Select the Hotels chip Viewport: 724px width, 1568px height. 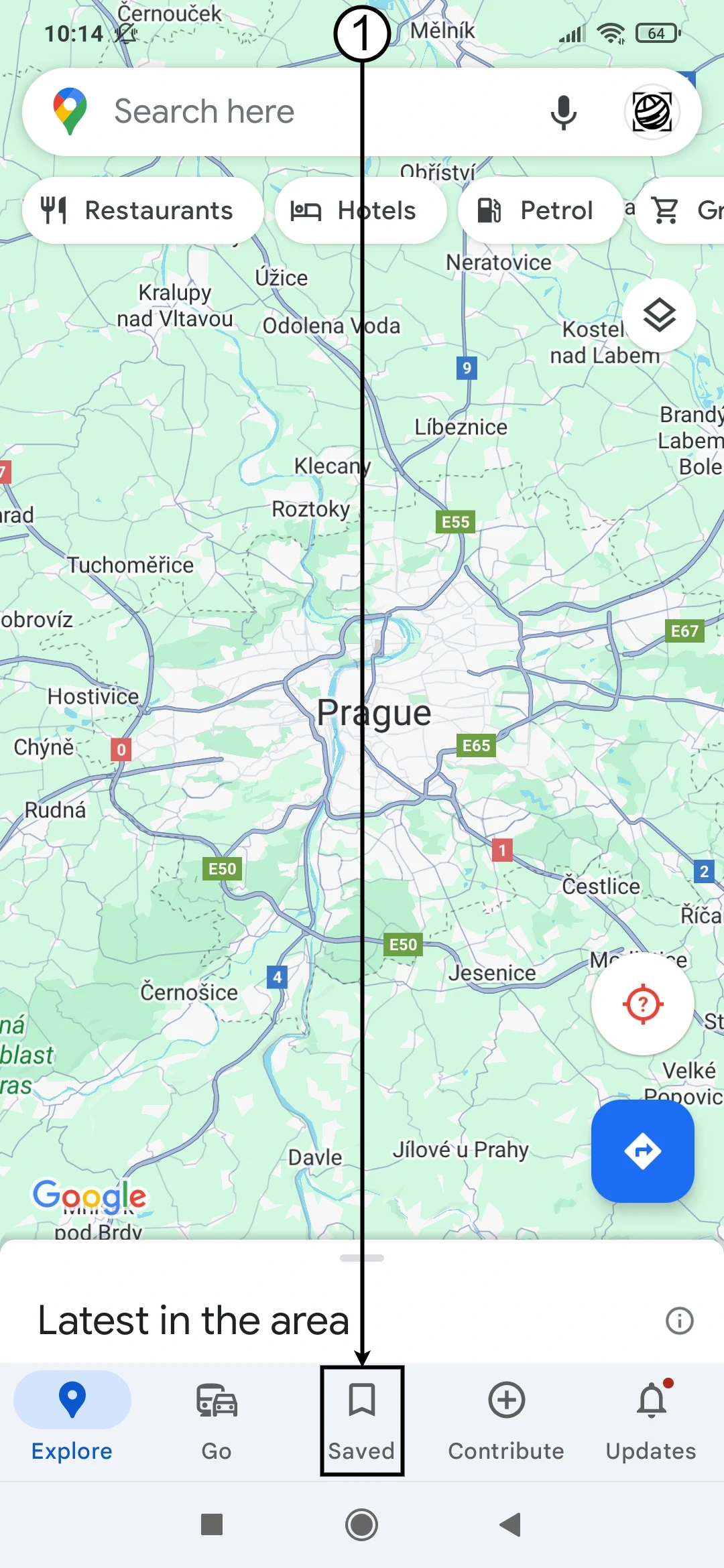click(x=361, y=210)
